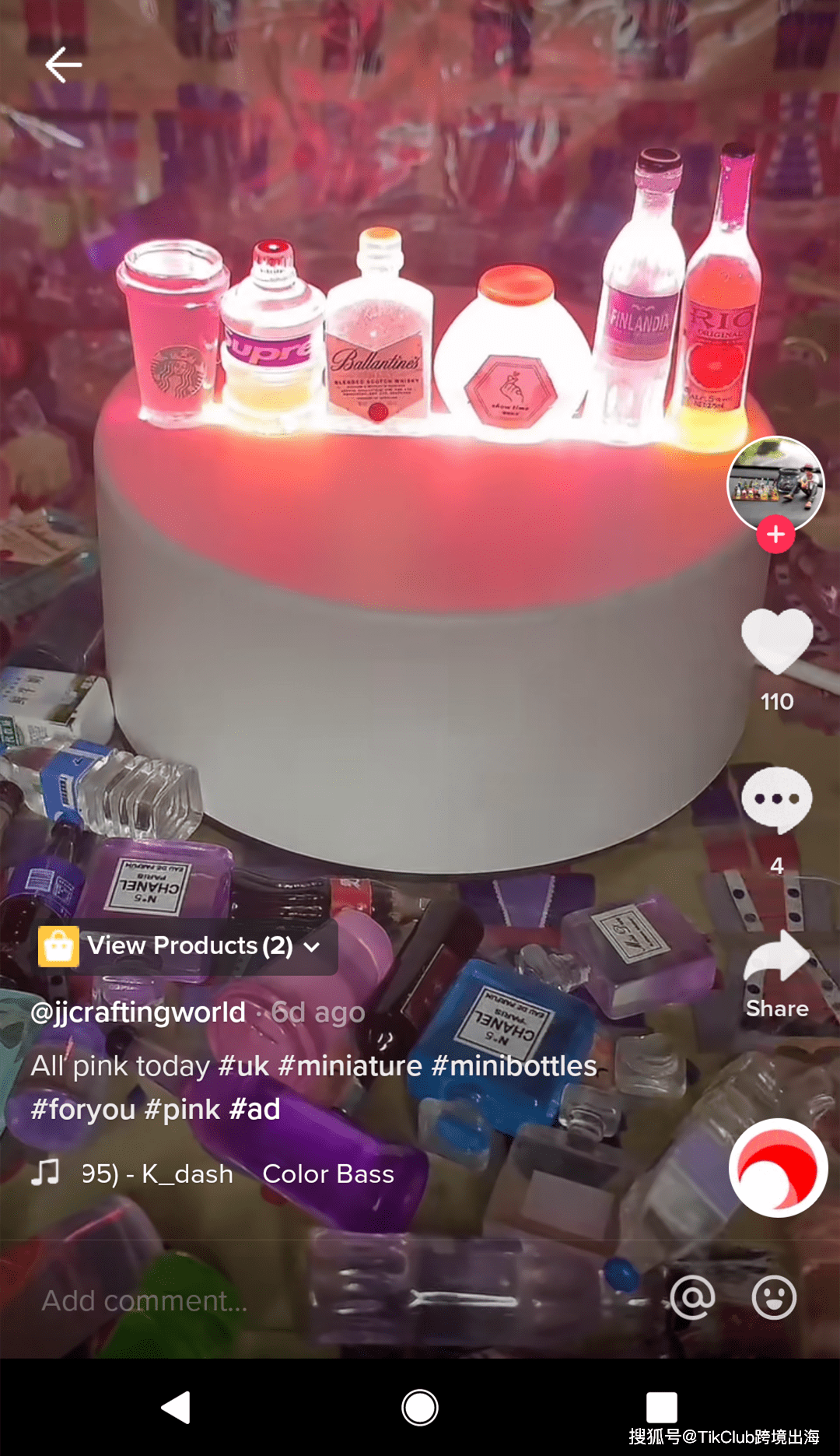
Task: Open the emoji picker
Action: pos(774,1297)
